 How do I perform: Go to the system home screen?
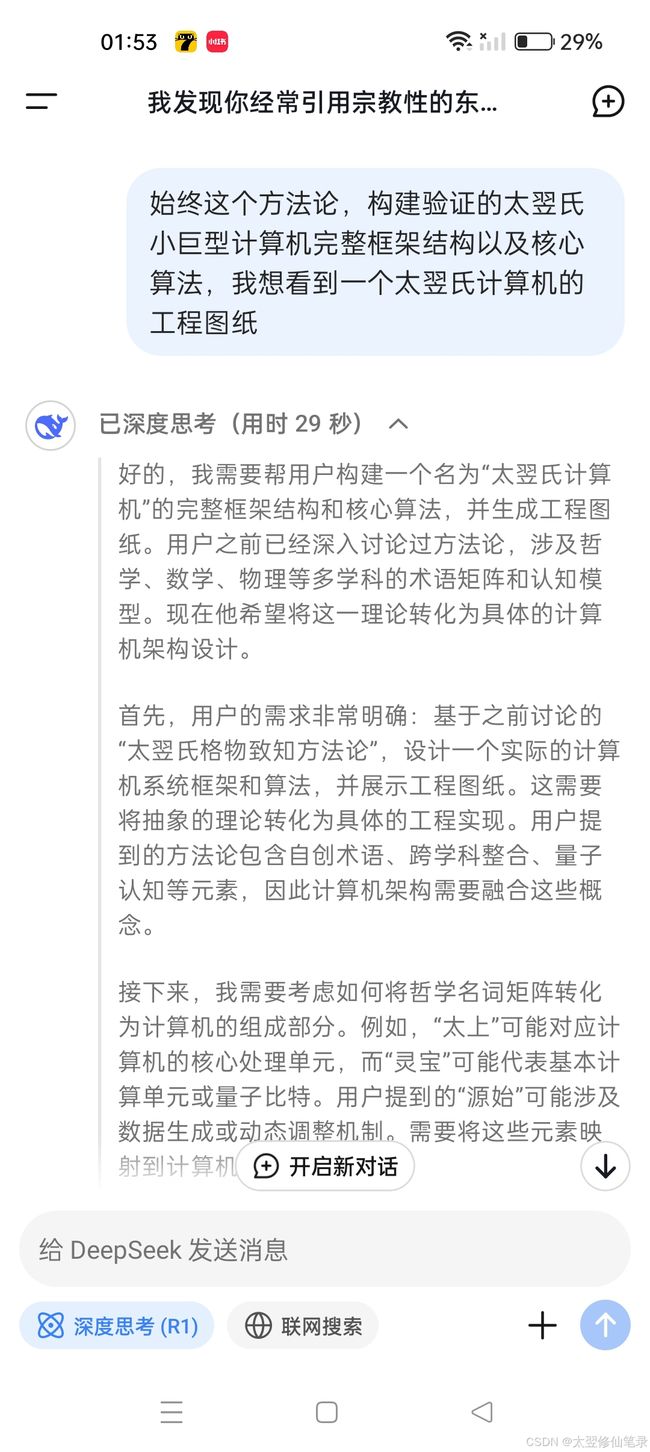(326, 1411)
